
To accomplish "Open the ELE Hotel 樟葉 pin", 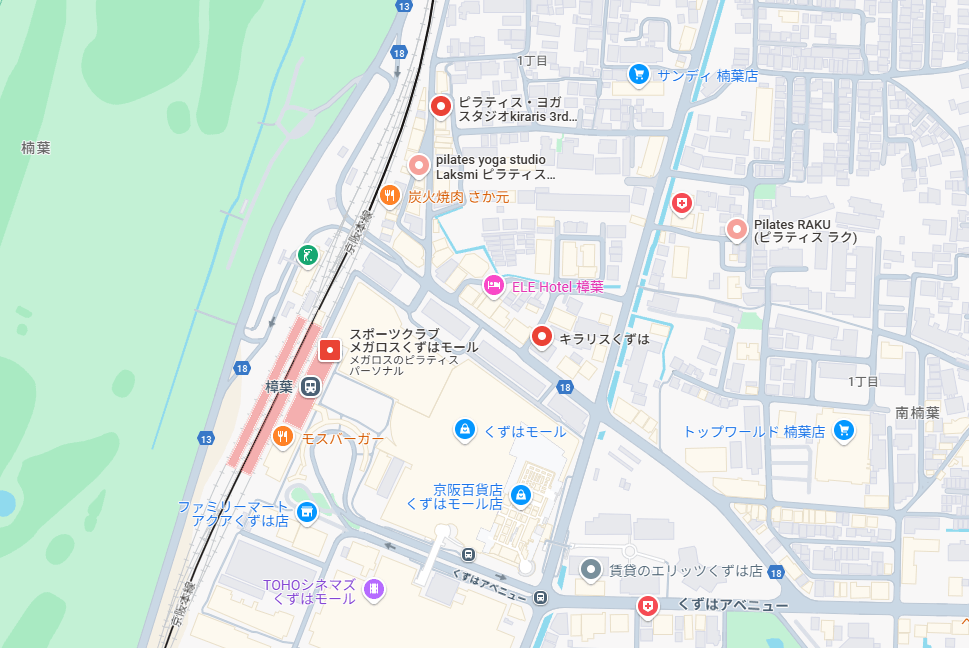I will point(494,286).
